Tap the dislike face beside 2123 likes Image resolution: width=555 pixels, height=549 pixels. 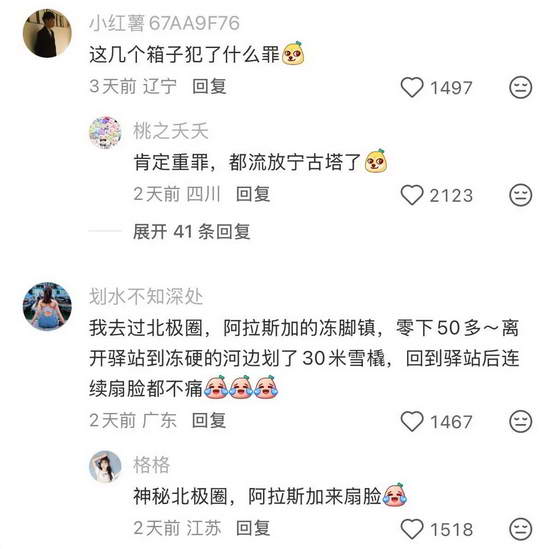[520, 195]
